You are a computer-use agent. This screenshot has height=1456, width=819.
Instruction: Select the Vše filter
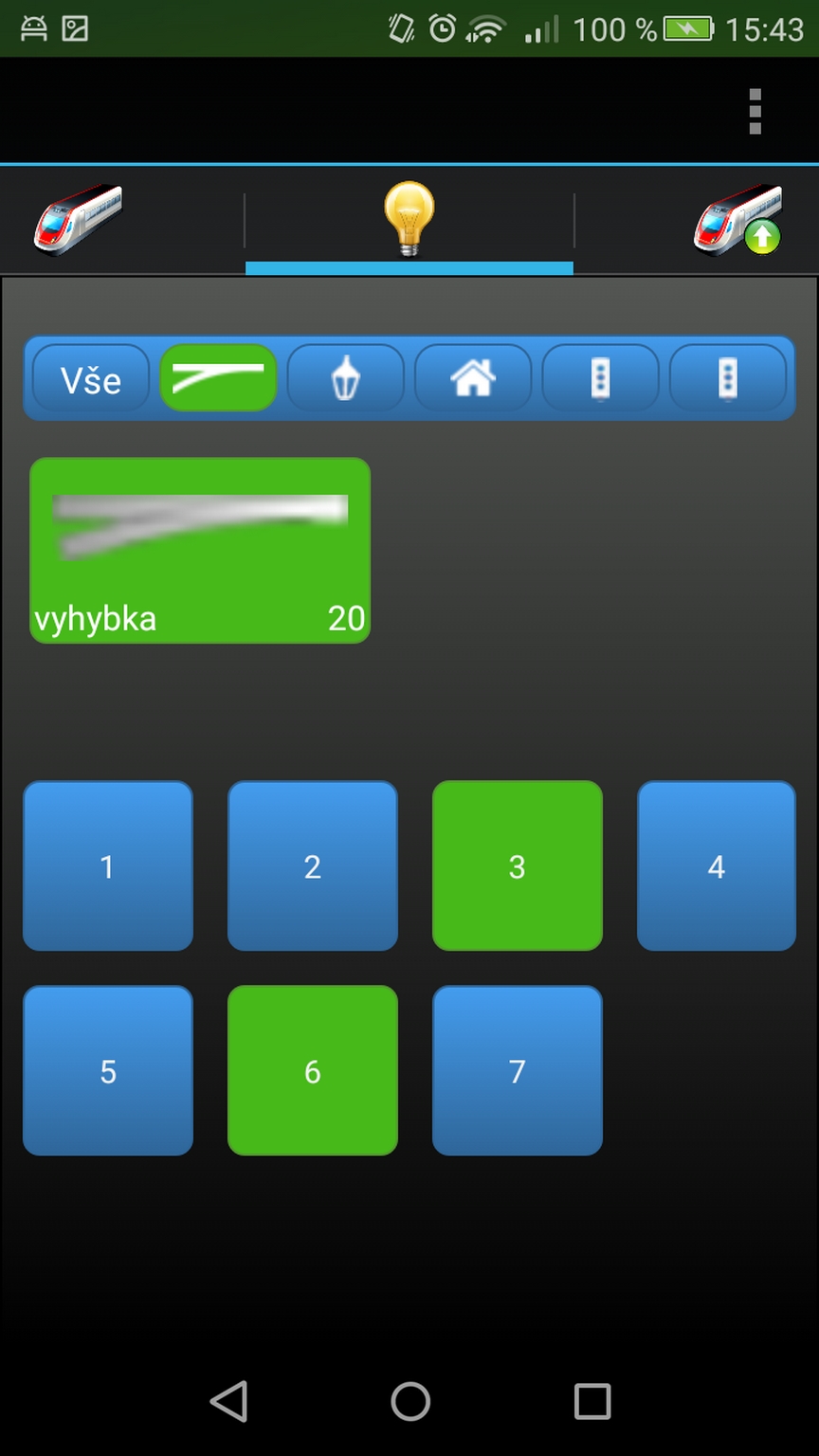[91, 378]
